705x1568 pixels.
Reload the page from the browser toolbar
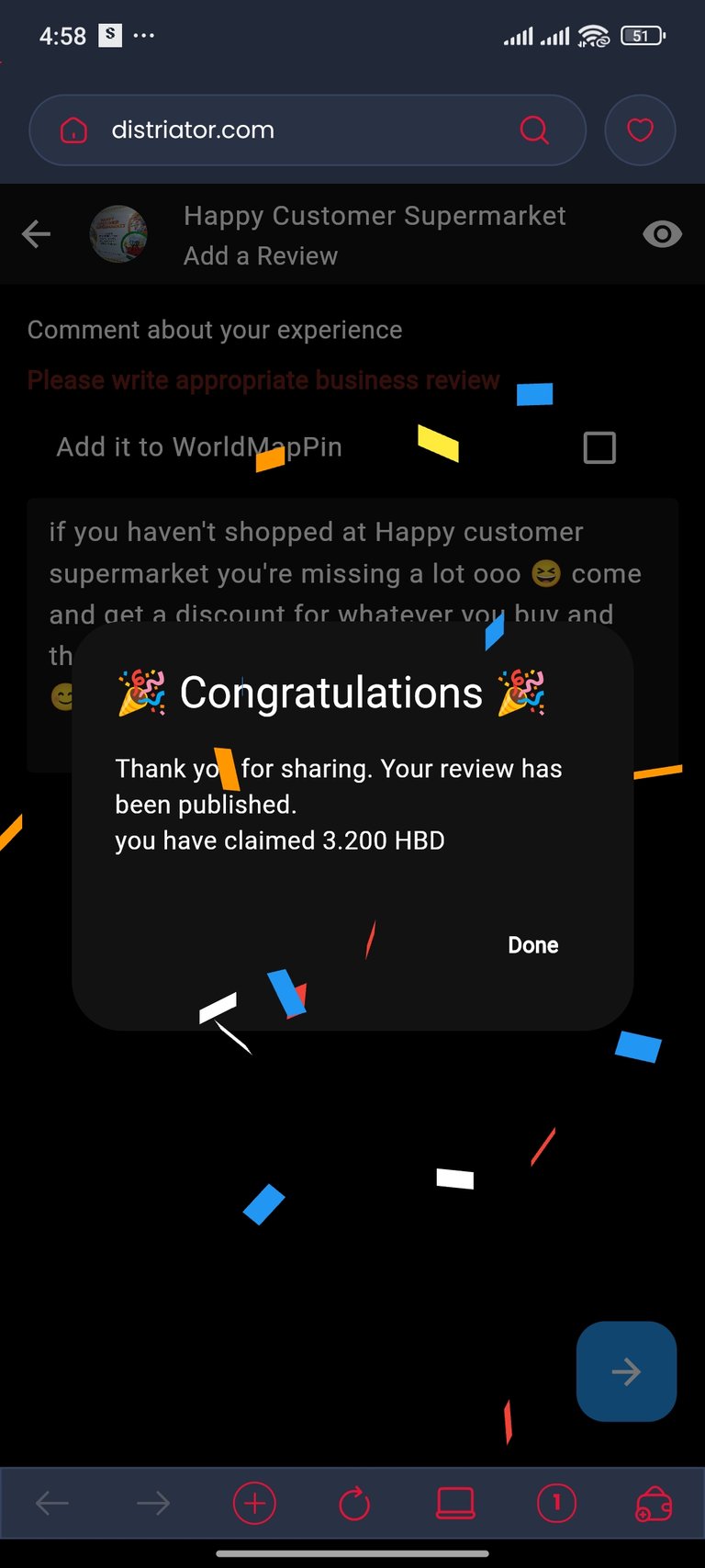pos(354,1504)
